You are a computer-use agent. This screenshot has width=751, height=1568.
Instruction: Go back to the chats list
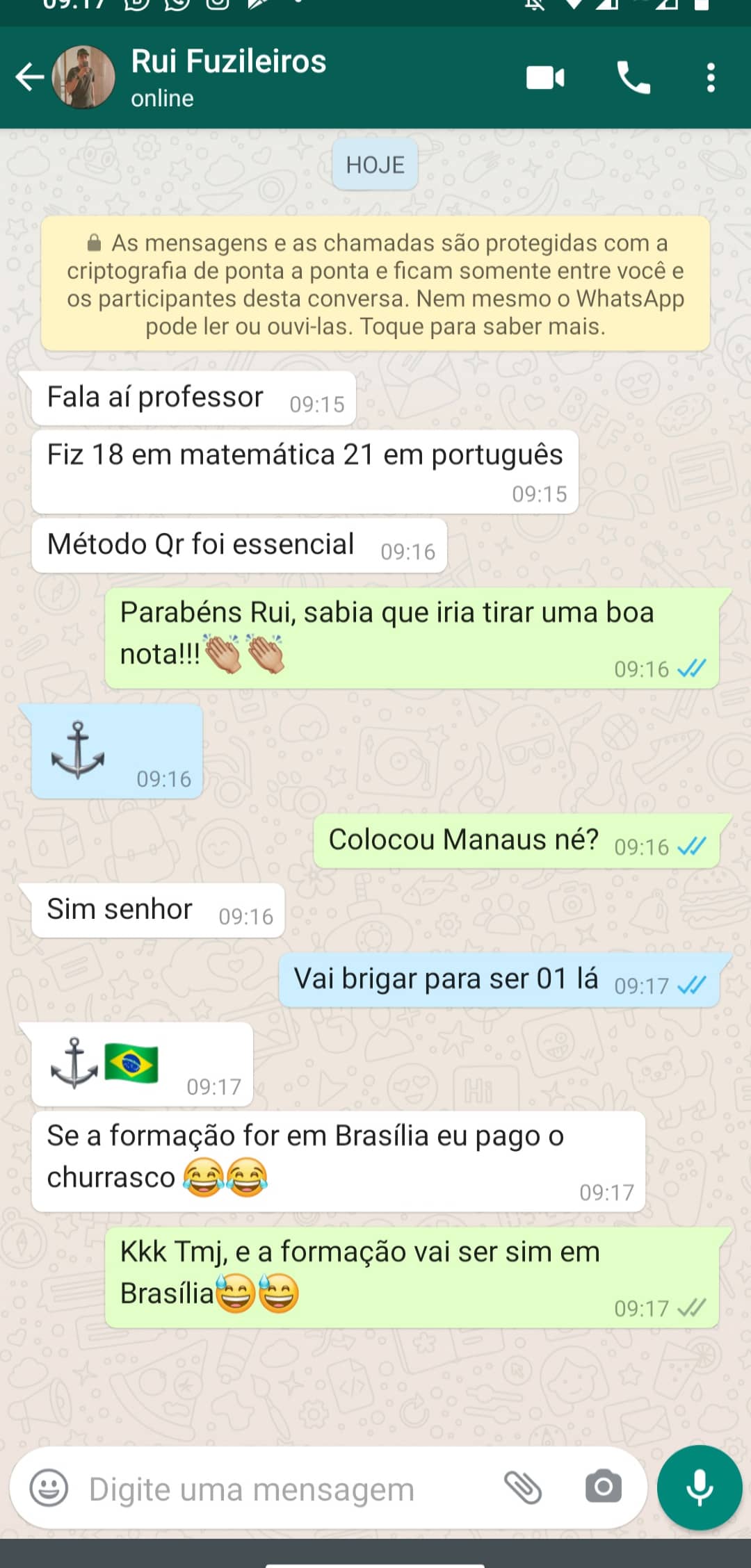pyautogui.click(x=30, y=77)
